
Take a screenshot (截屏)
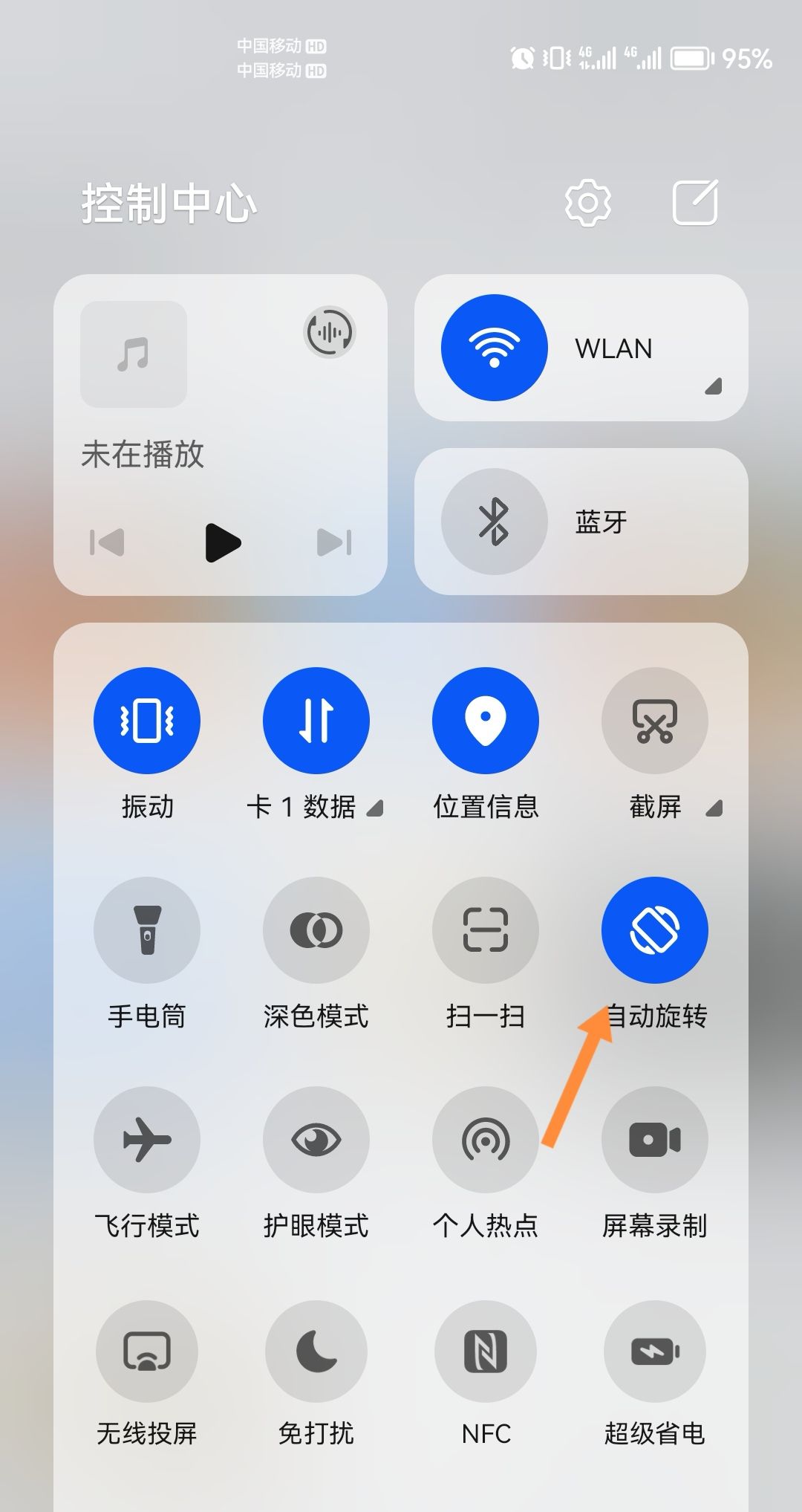point(654,720)
